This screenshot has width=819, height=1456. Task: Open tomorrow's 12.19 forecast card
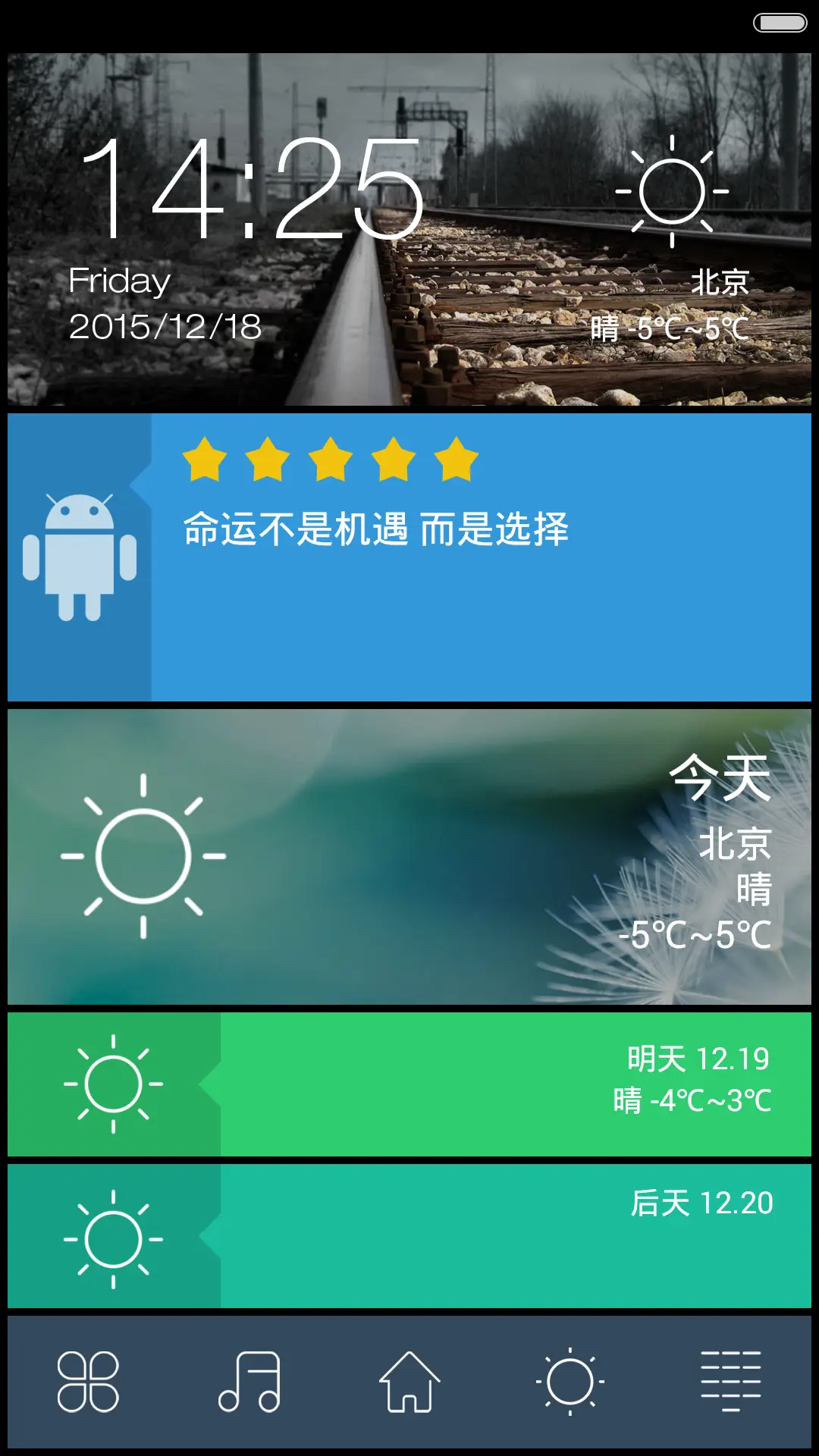pos(409,1084)
